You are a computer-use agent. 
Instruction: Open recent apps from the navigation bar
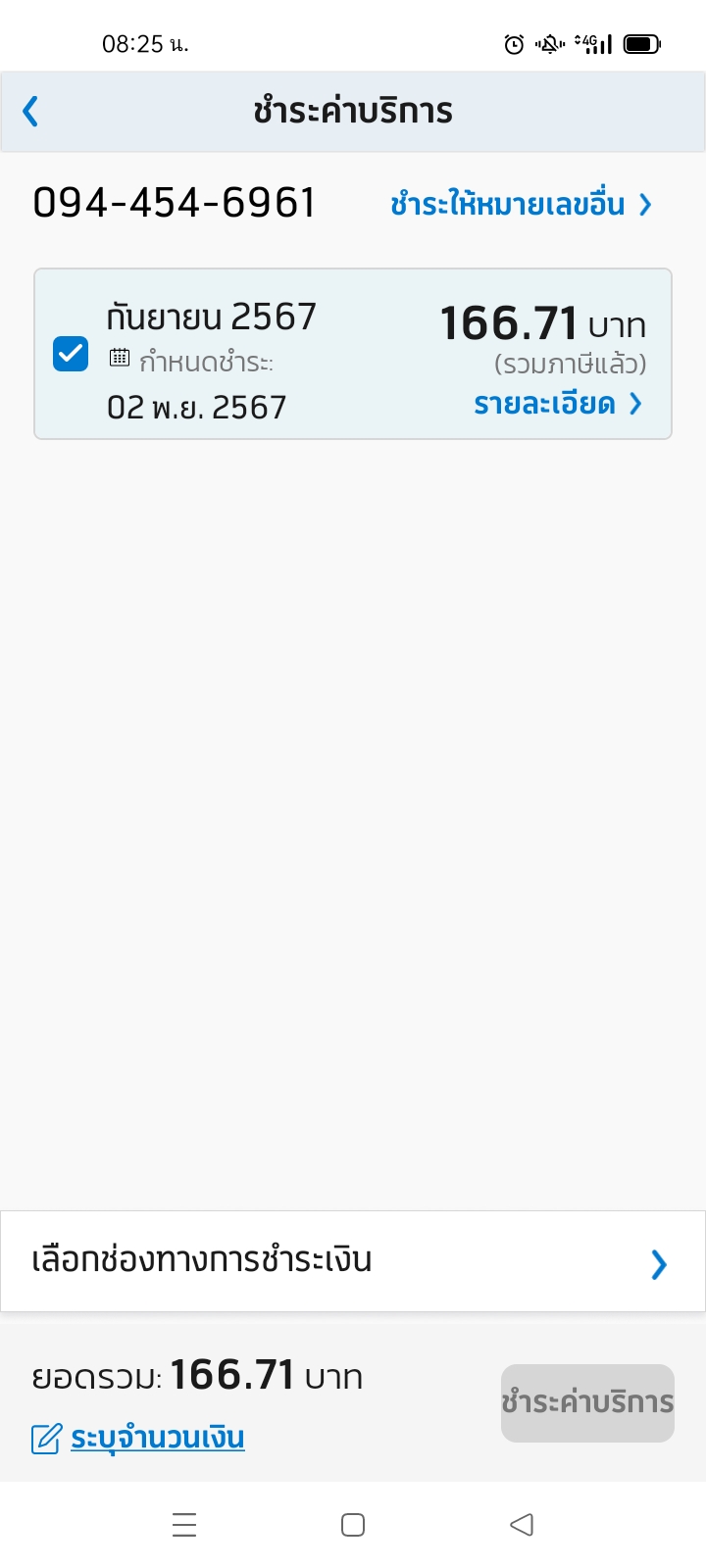click(184, 1525)
